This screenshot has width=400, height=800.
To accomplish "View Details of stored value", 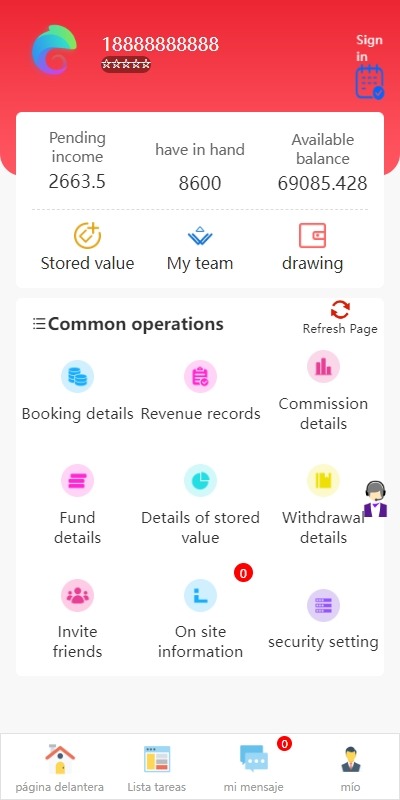I will pyautogui.click(x=201, y=505).
